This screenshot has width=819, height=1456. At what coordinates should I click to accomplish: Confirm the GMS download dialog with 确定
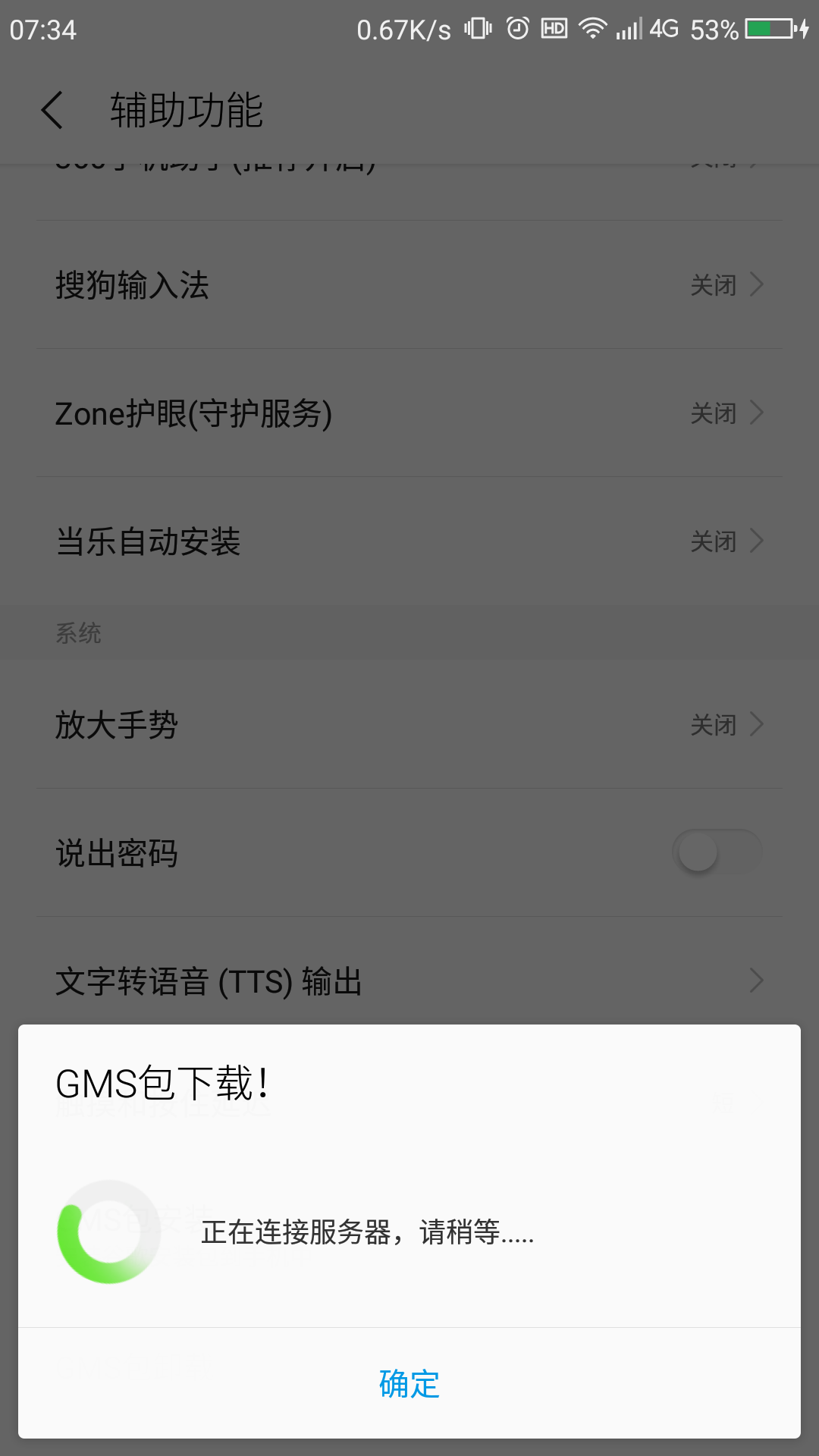coord(409,1383)
